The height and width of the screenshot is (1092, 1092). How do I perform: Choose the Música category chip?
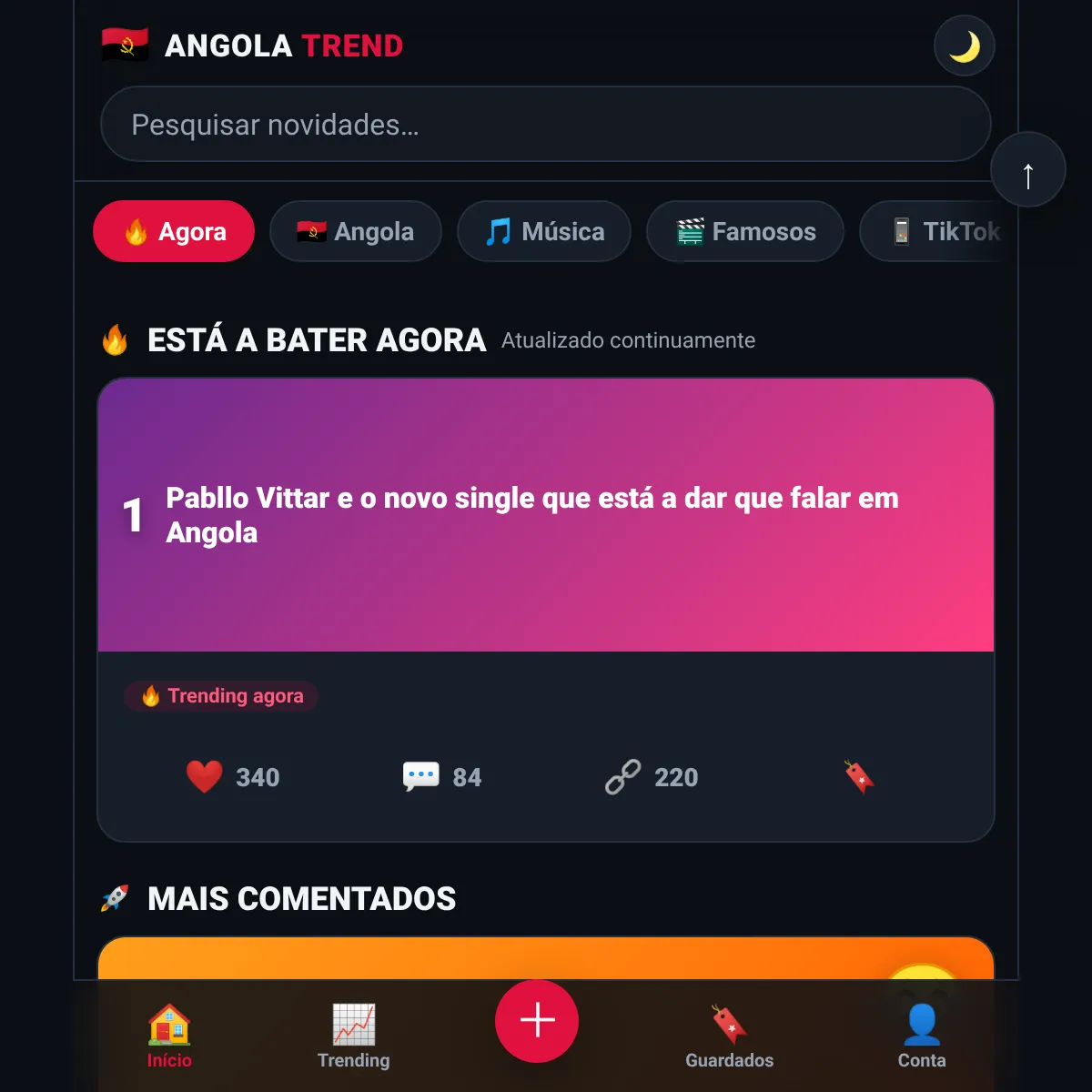(544, 231)
